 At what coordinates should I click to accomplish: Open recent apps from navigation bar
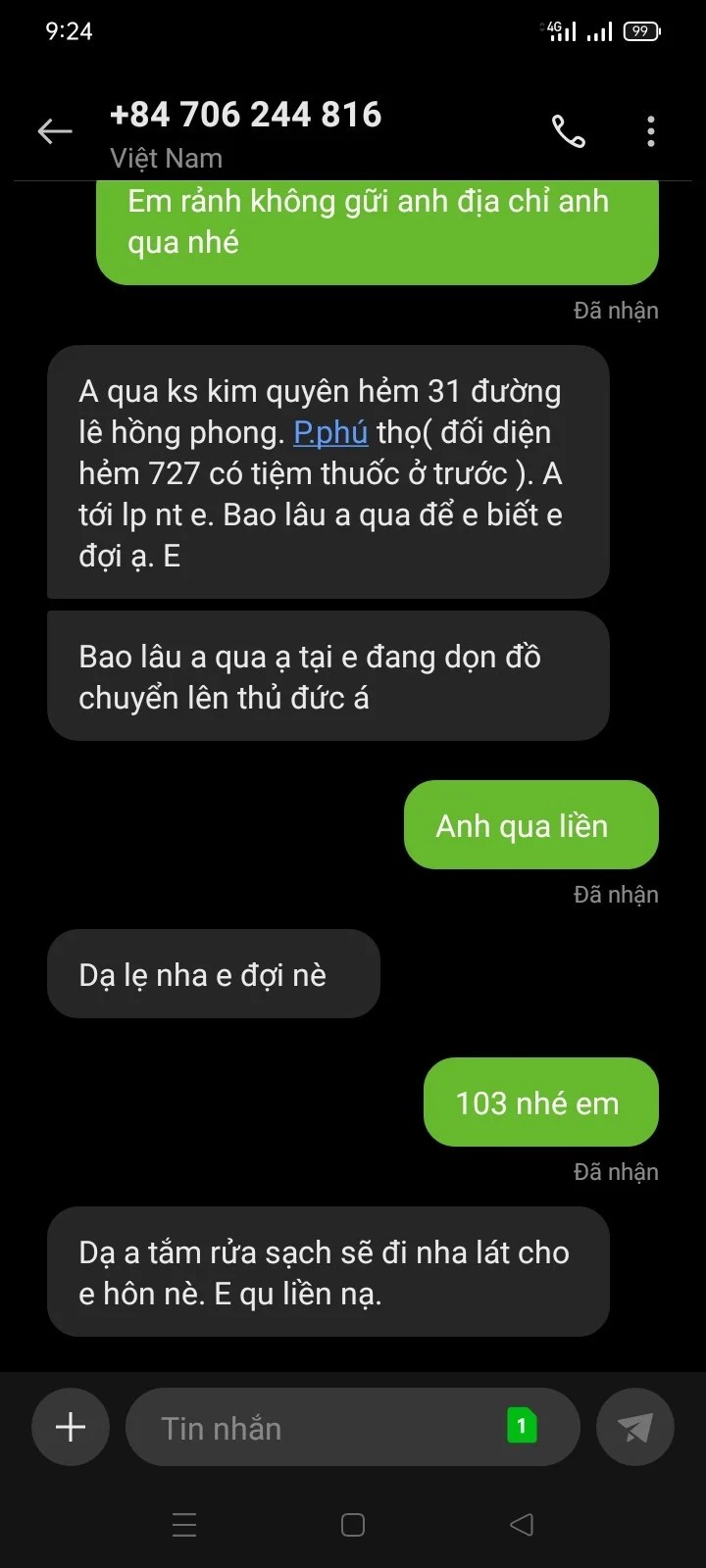[x=184, y=1525]
